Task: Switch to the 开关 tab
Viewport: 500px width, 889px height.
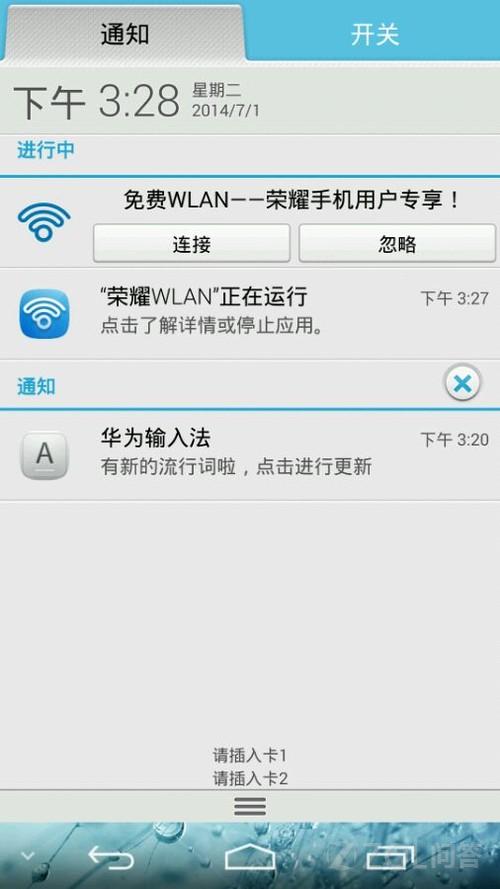Action: 374,33
